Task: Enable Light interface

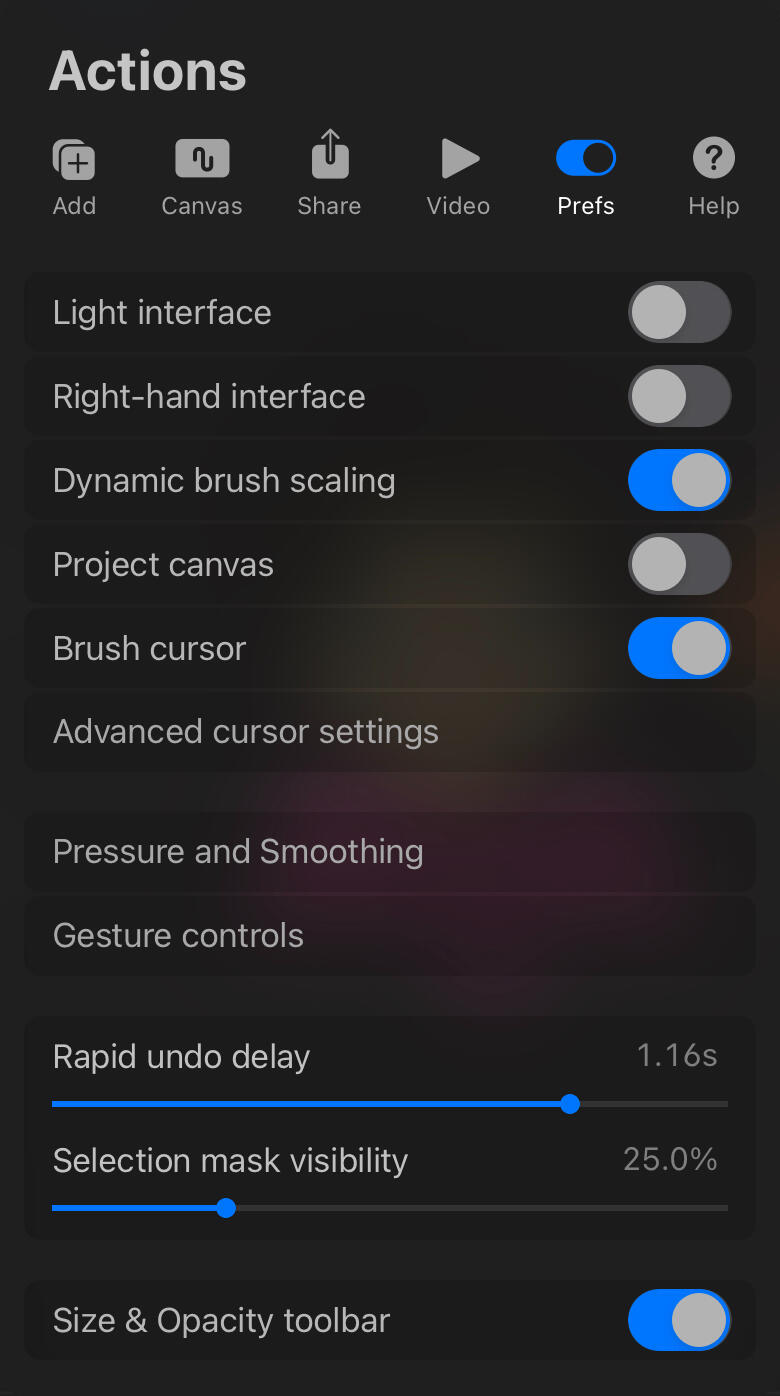Action: tap(679, 312)
